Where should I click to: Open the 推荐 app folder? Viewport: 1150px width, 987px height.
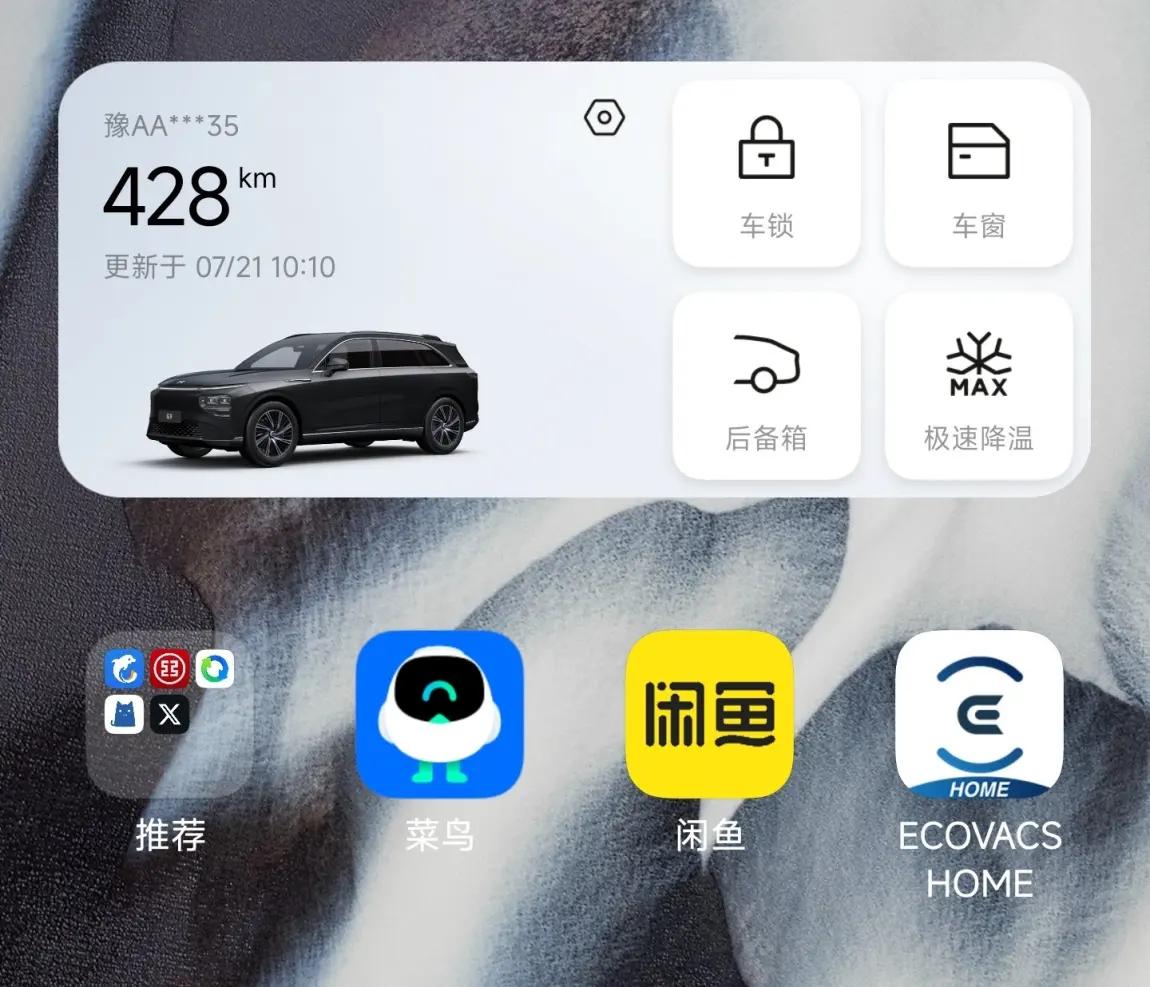(170, 714)
